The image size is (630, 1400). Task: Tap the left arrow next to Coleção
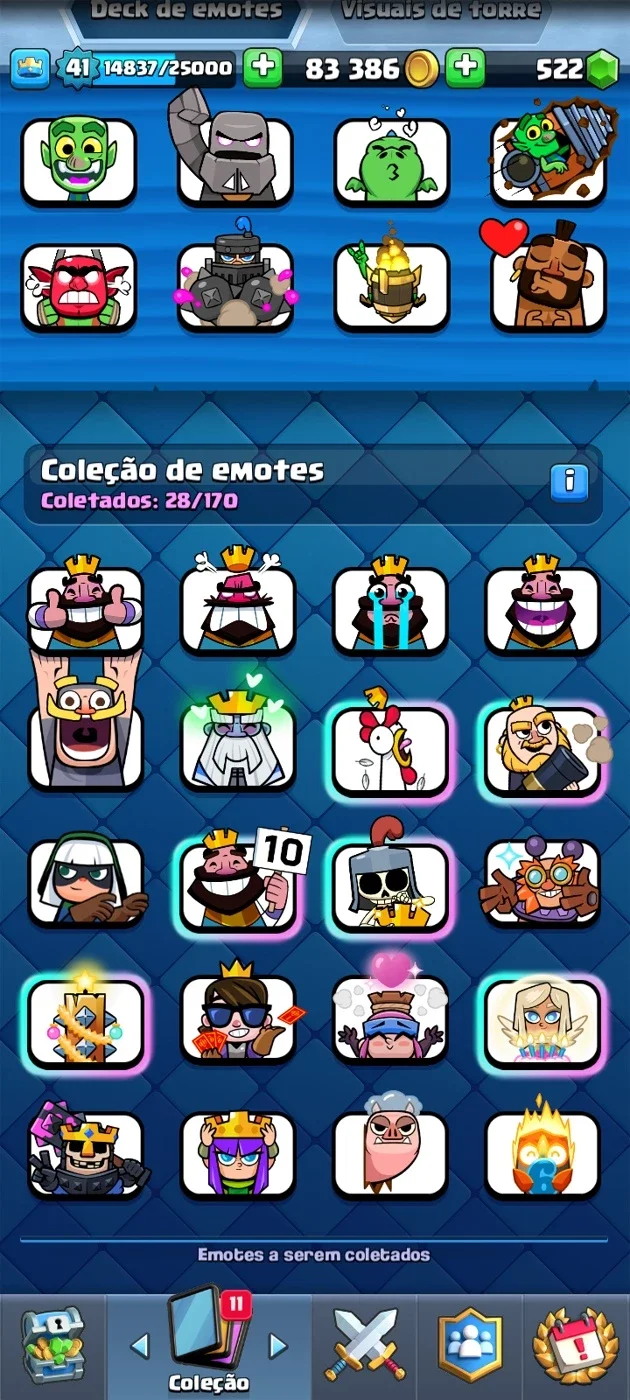(140, 1346)
